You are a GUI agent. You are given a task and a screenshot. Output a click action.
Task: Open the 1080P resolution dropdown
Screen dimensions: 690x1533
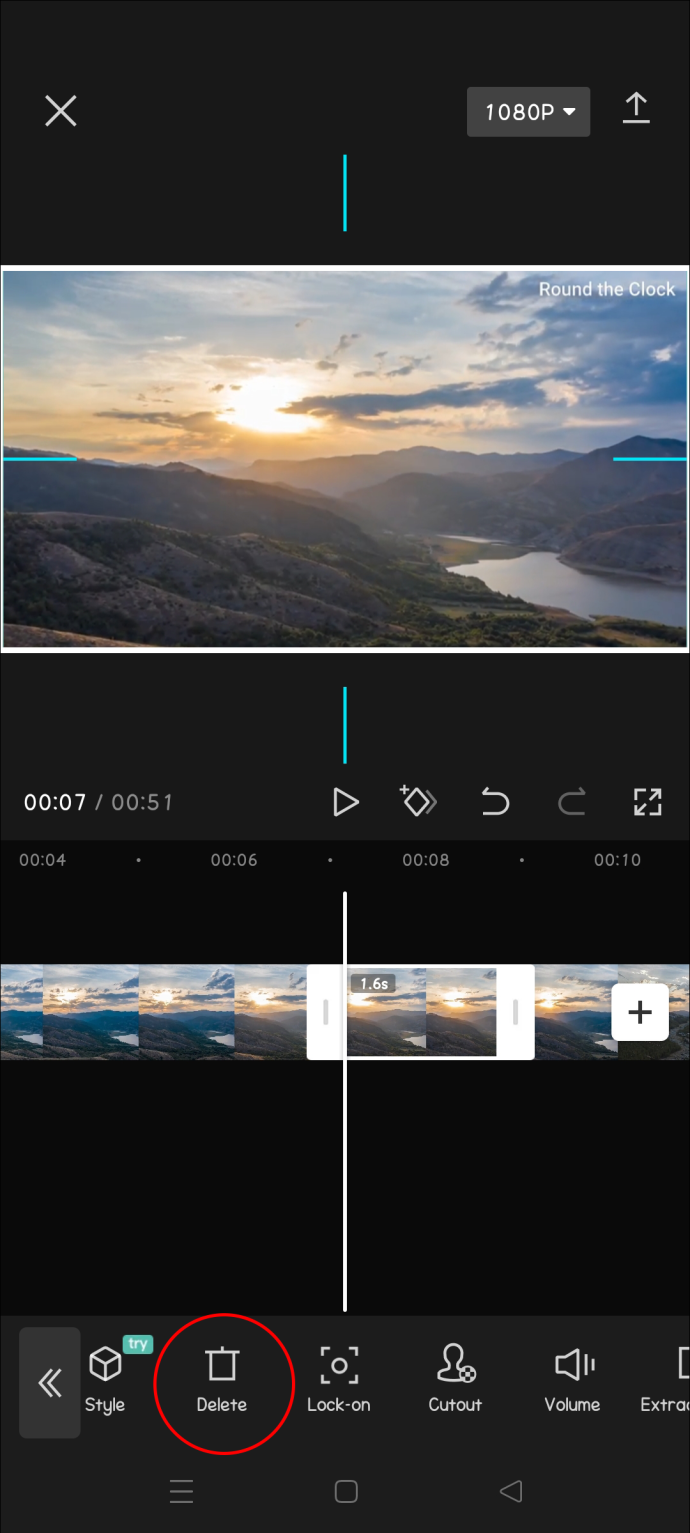pos(528,112)
